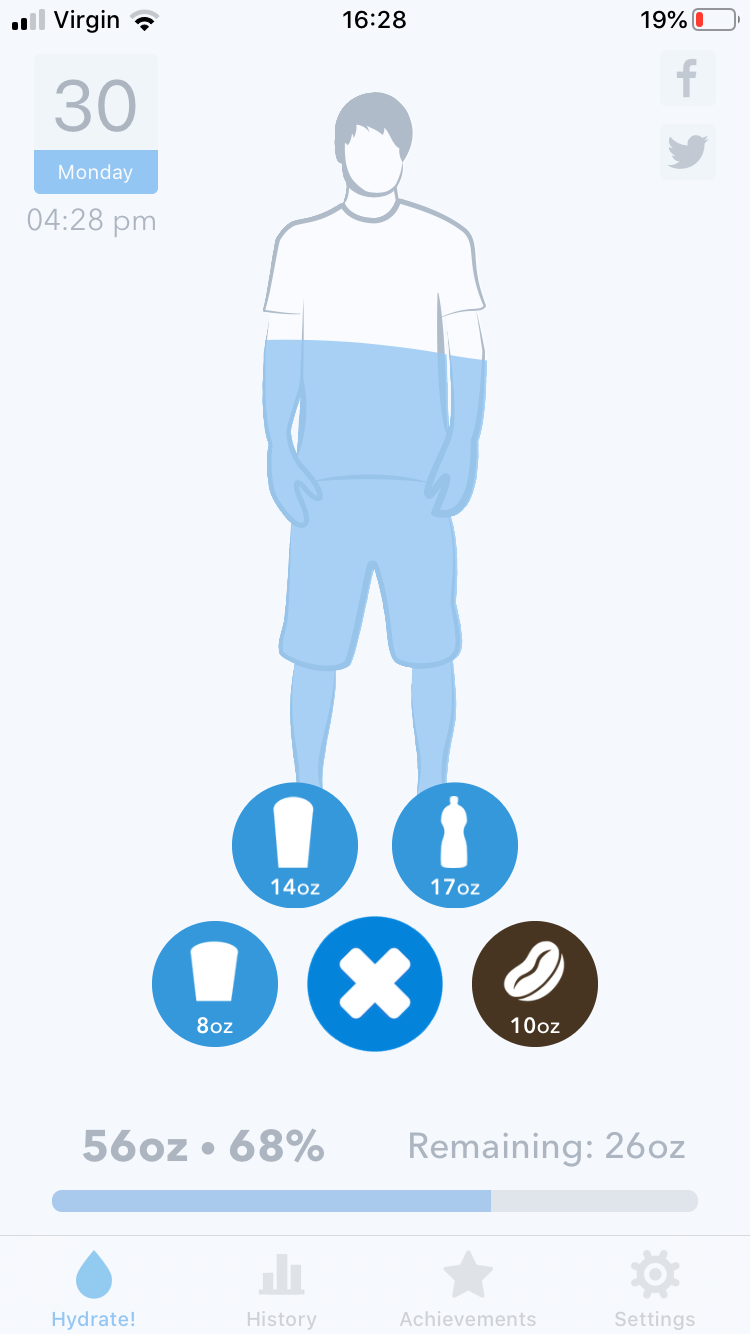This screenshot has height=1334, width=750.
Task: Log a 17oz water bottle
Action: (x=455, y=845)
